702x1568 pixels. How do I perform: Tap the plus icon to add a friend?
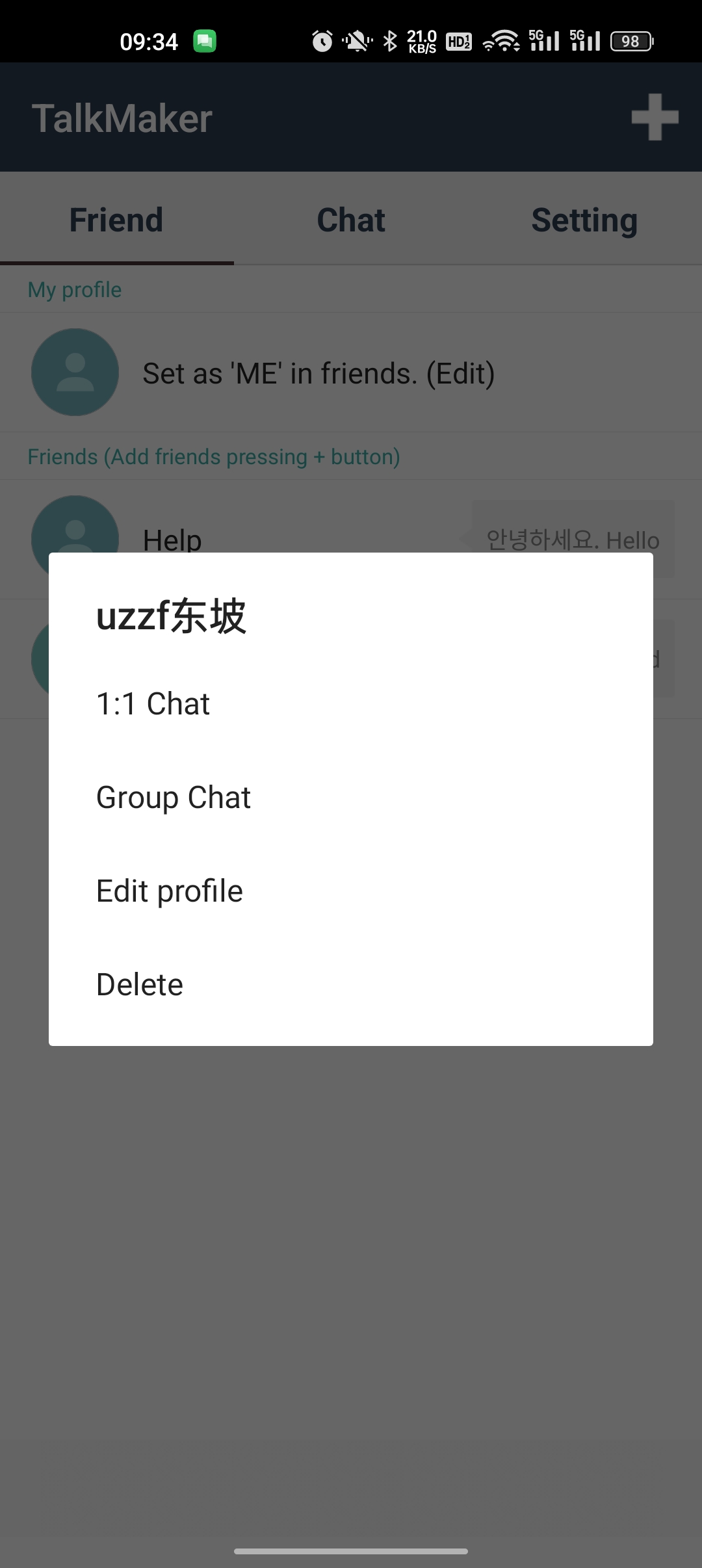point(655,117)
